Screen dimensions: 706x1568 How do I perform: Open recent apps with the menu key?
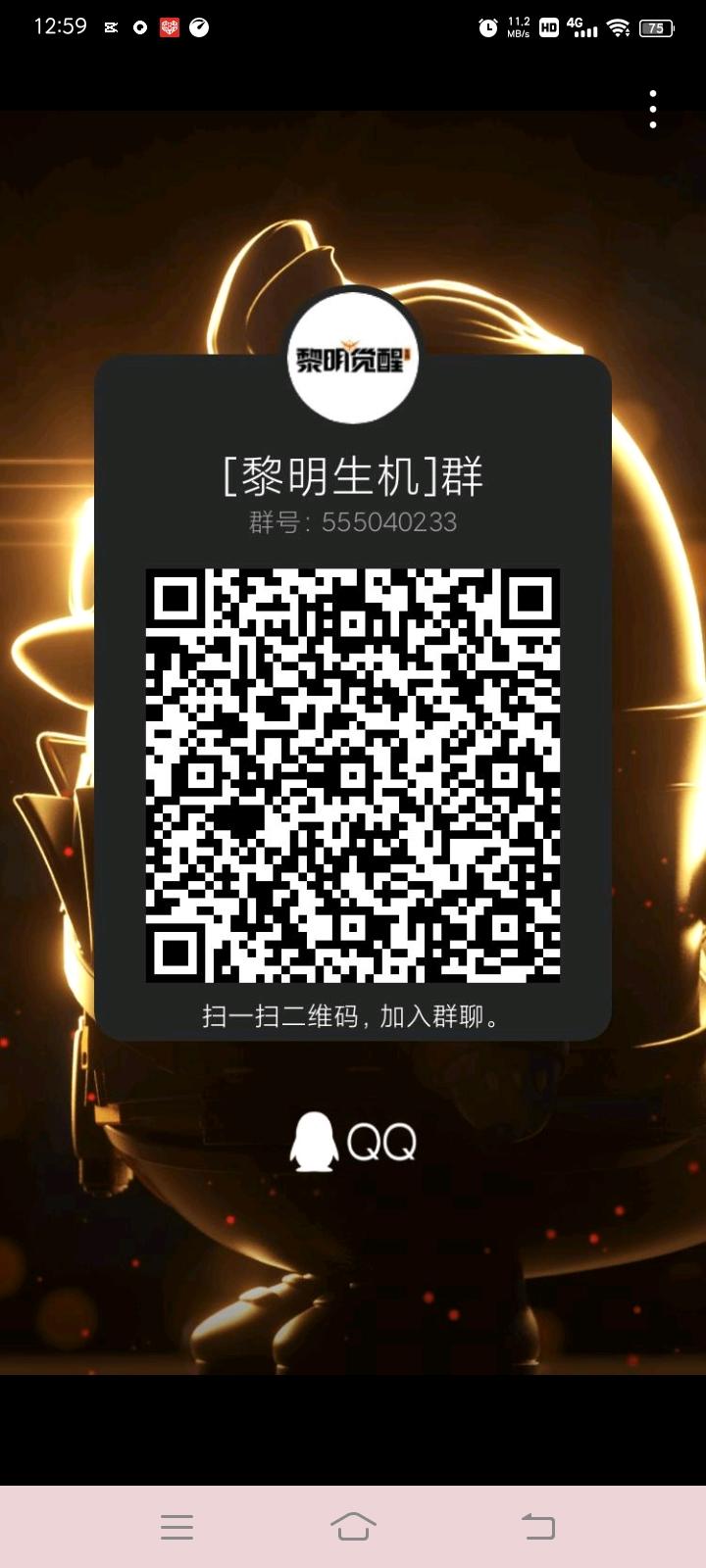point(176,1527)
